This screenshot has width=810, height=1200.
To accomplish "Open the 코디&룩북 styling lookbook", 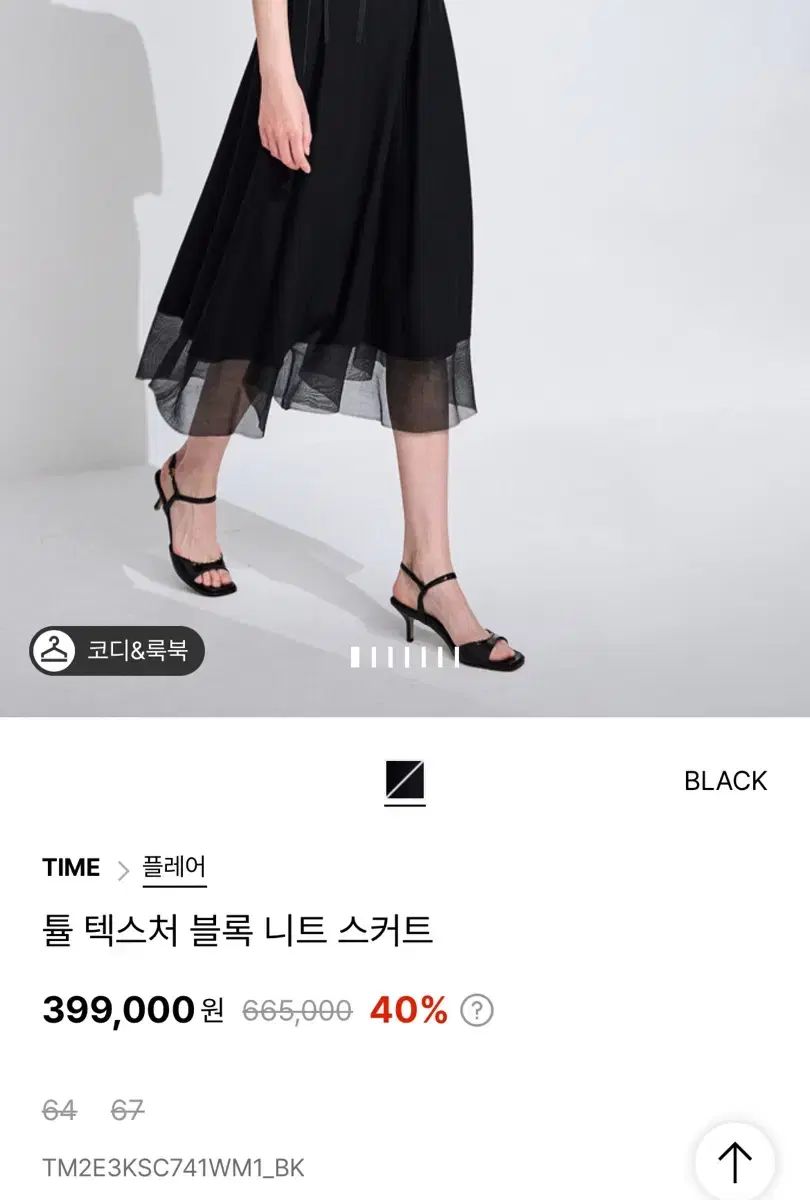I will pos(117,651).
